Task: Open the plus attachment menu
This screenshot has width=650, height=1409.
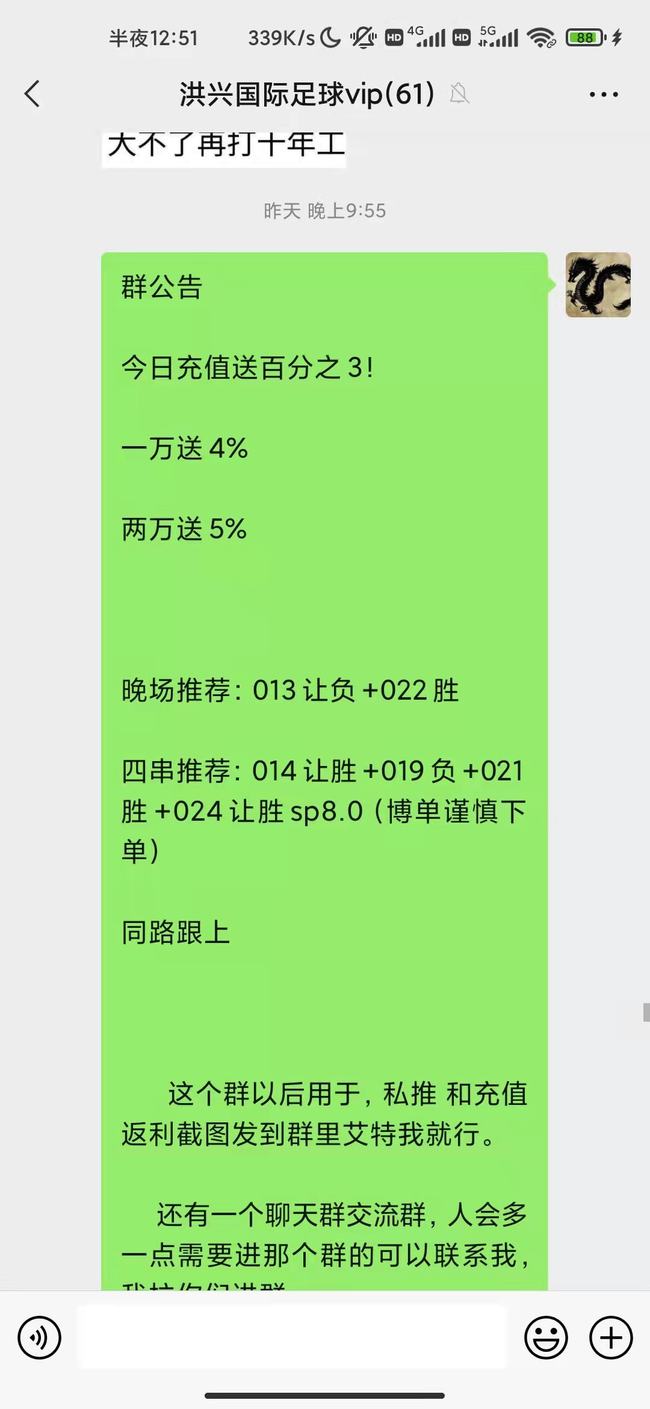Action: [610, 1337]
